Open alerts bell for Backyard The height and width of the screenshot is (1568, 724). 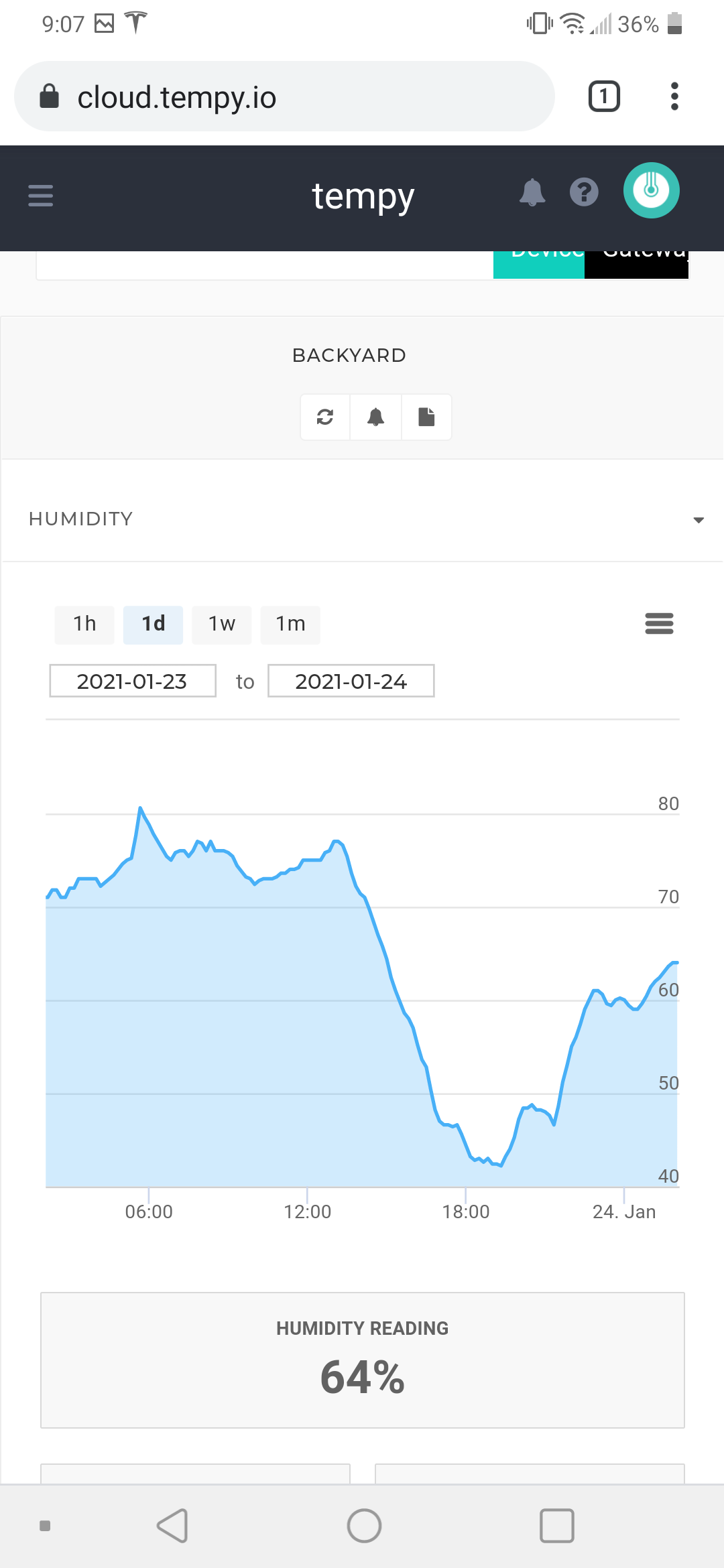pyautogui.click(x=376, y=417)
